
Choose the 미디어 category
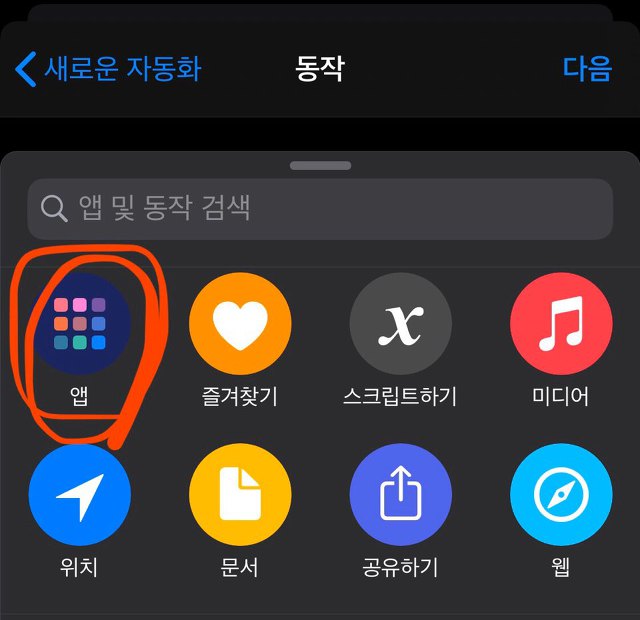tap(561, 325)
